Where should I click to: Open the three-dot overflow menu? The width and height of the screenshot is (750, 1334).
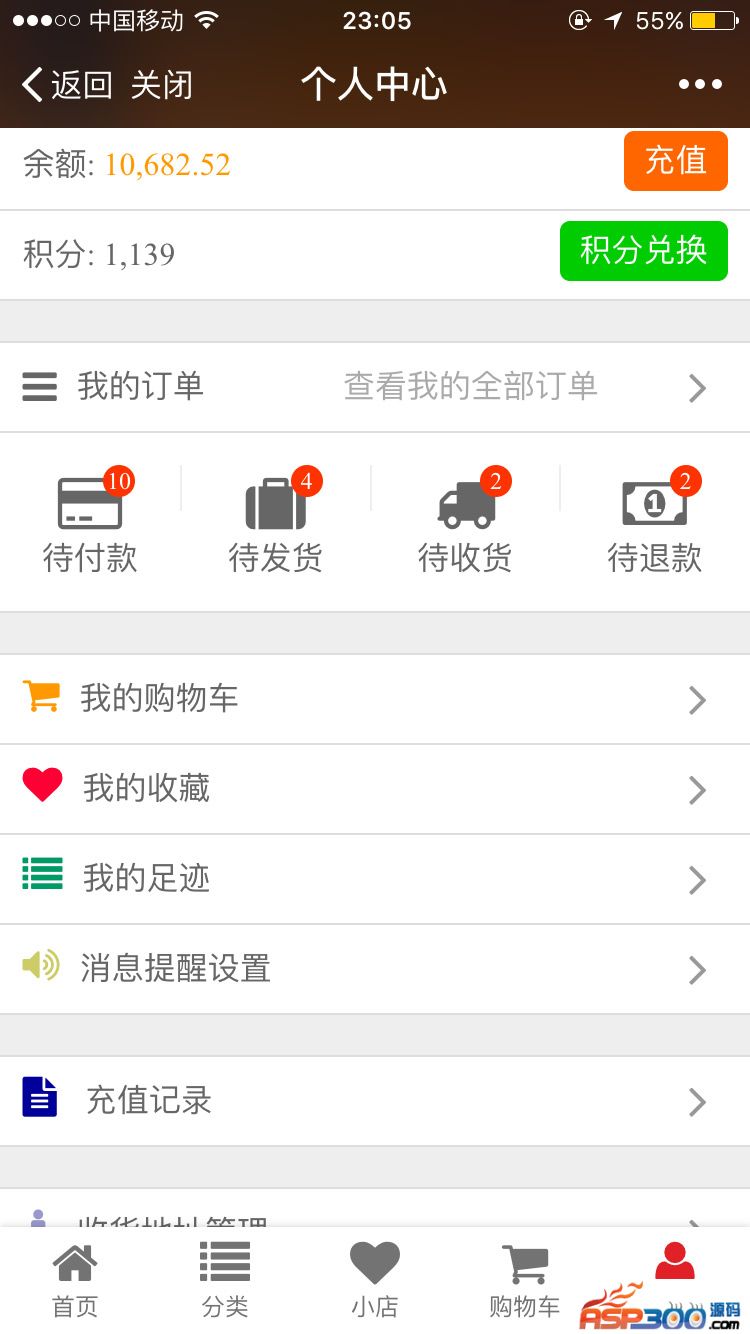click(x=700, y=85)
